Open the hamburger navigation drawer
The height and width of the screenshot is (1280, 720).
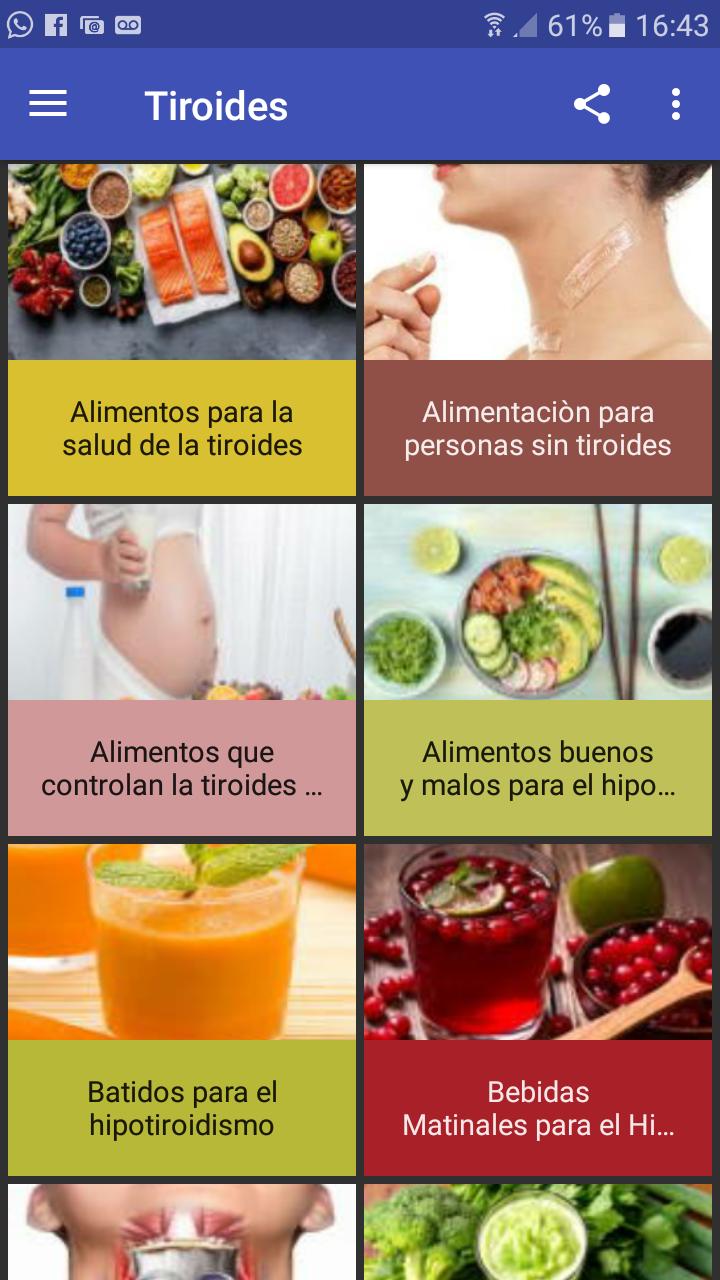point(48,104)
